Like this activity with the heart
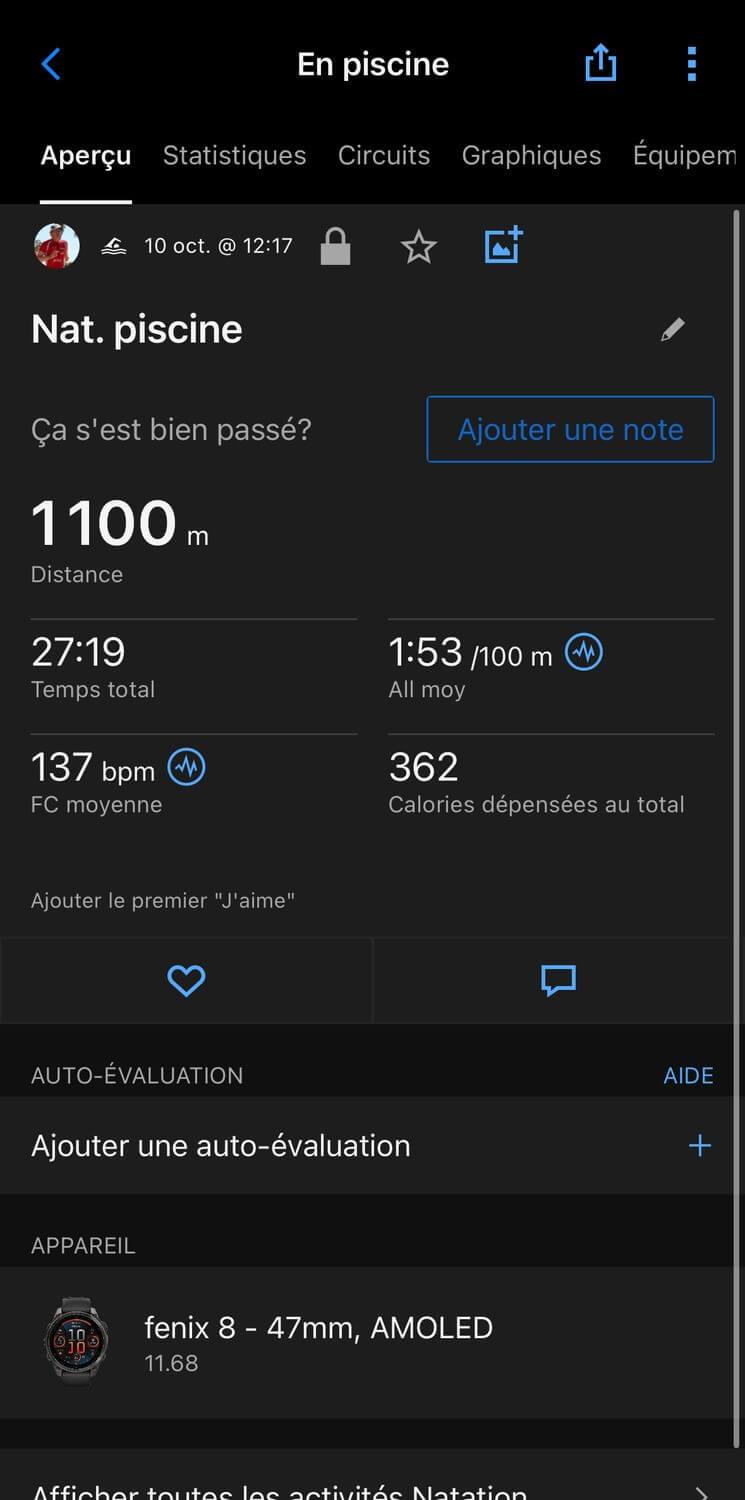 point(186,980)
